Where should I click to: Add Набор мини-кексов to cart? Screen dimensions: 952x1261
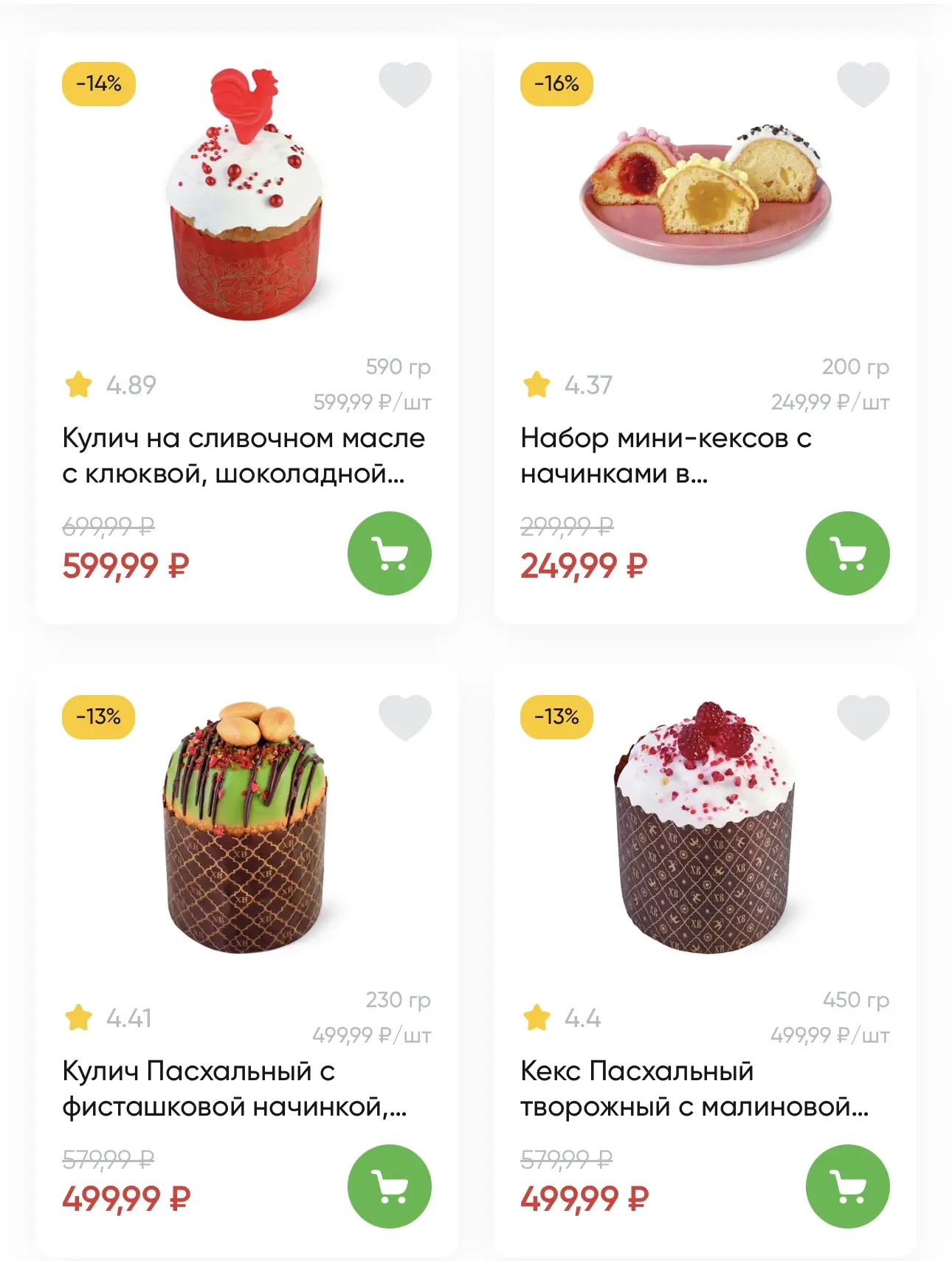click(847, 553)
